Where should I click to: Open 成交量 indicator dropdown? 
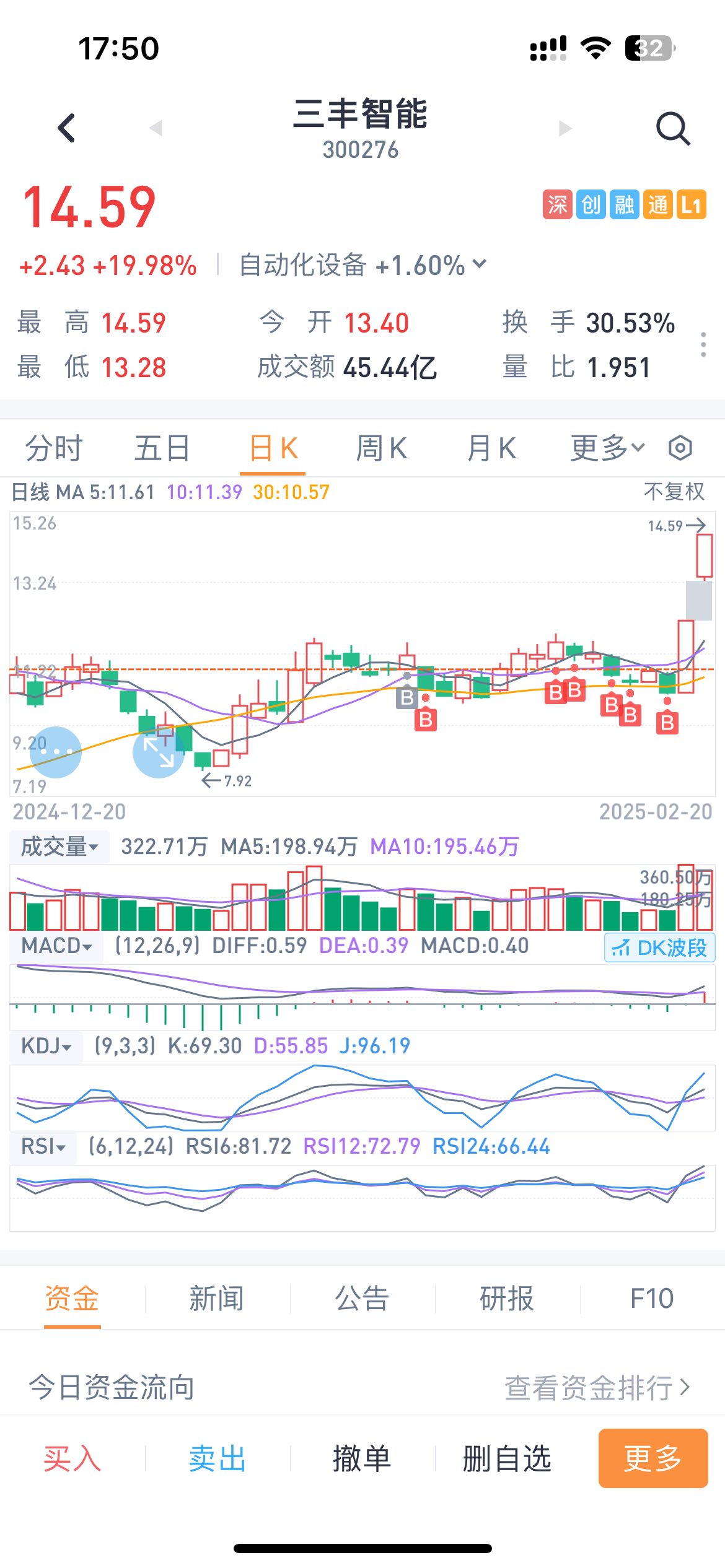pos(59,847)
